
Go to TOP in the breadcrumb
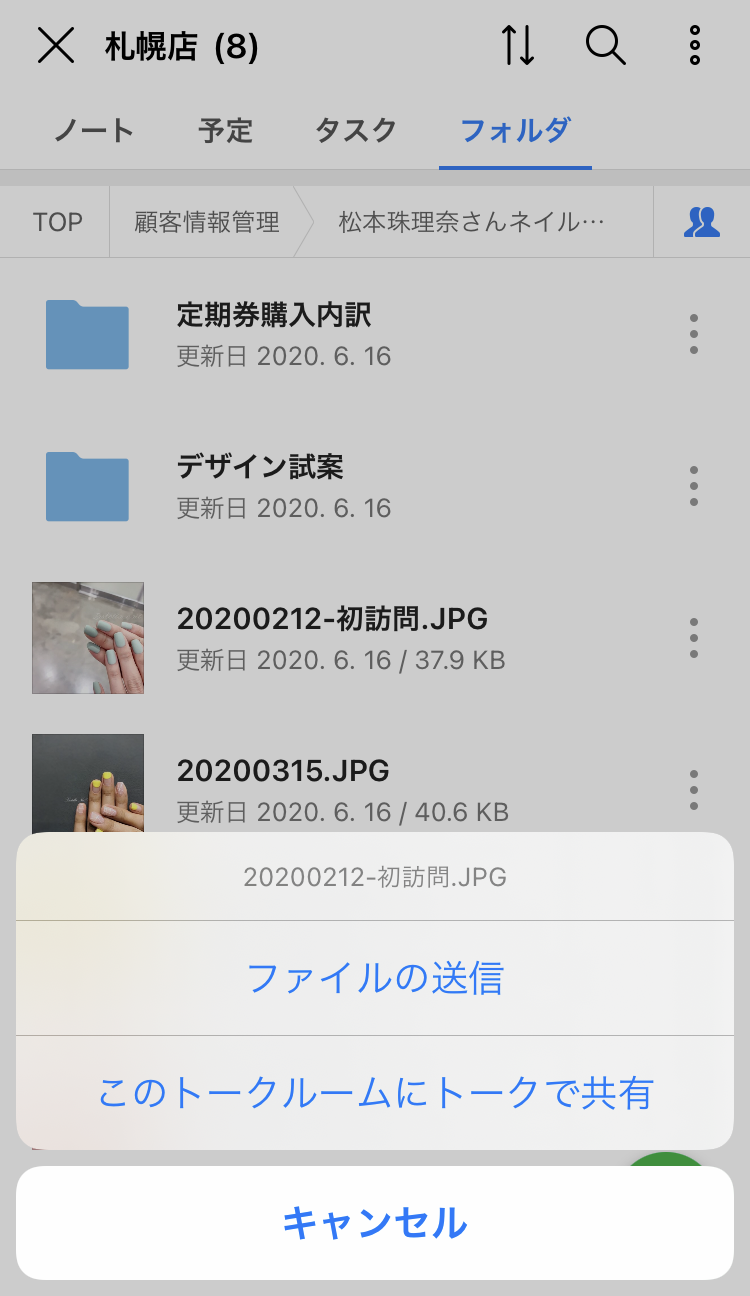point(57,222)
